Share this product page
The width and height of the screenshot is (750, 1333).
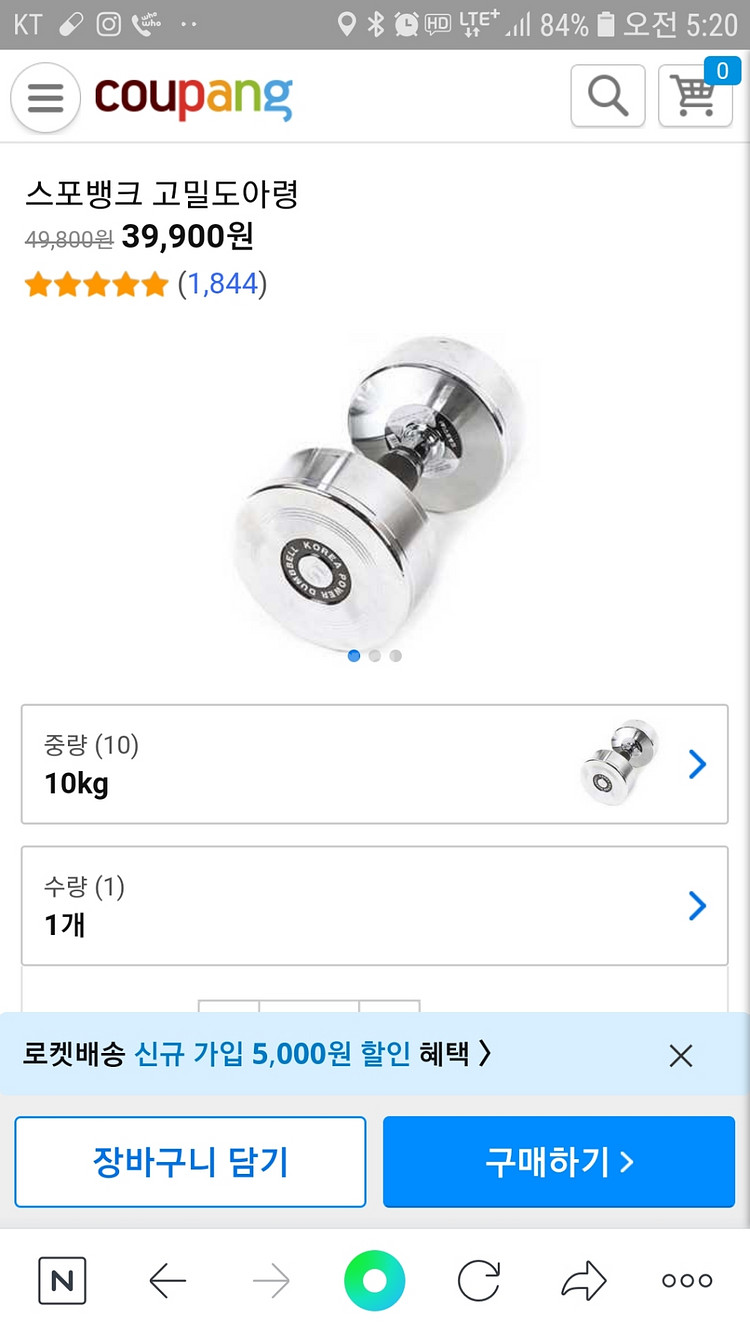tap(584, 1280)
